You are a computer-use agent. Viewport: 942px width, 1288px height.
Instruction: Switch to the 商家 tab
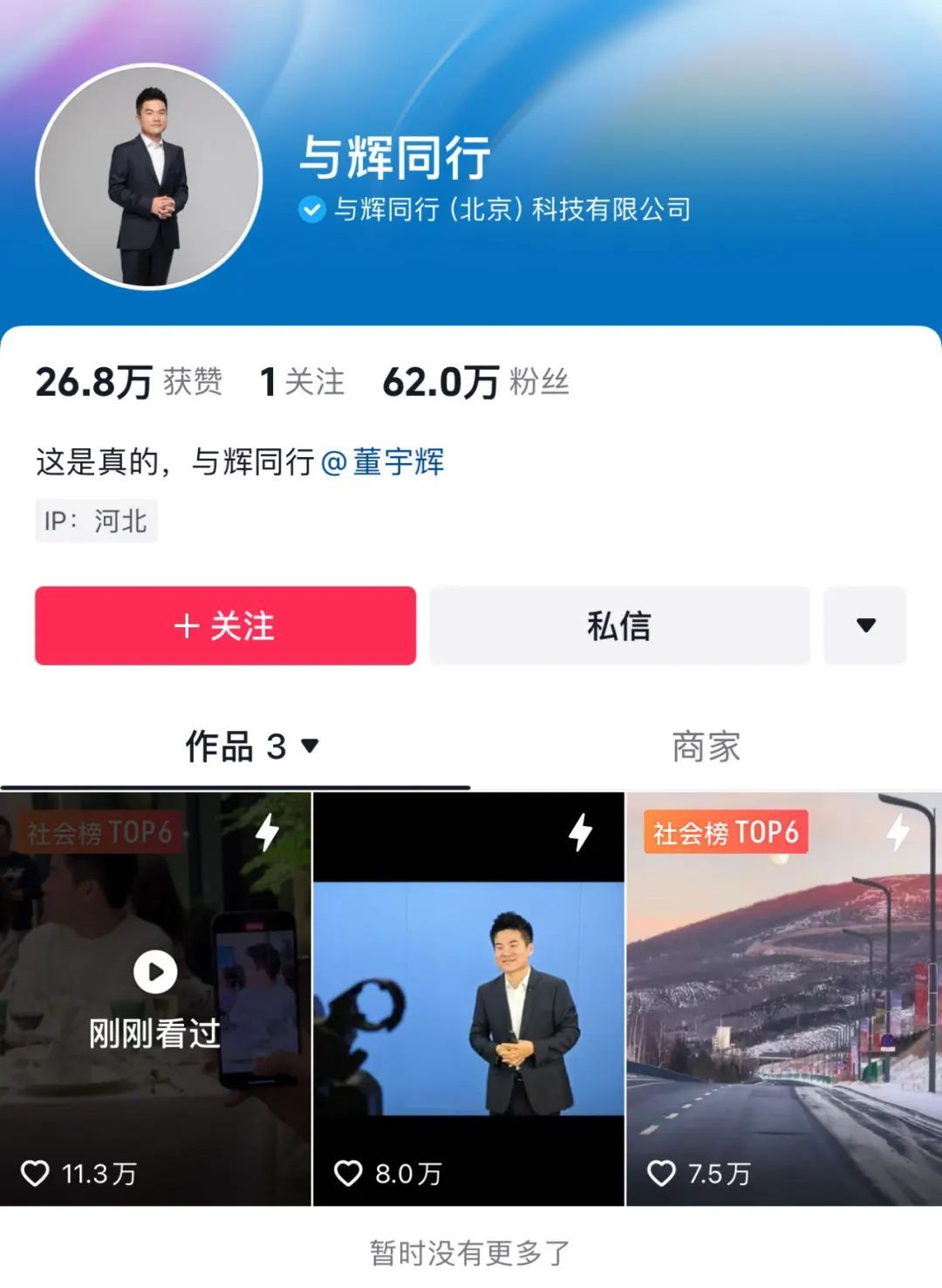point(706,746)
